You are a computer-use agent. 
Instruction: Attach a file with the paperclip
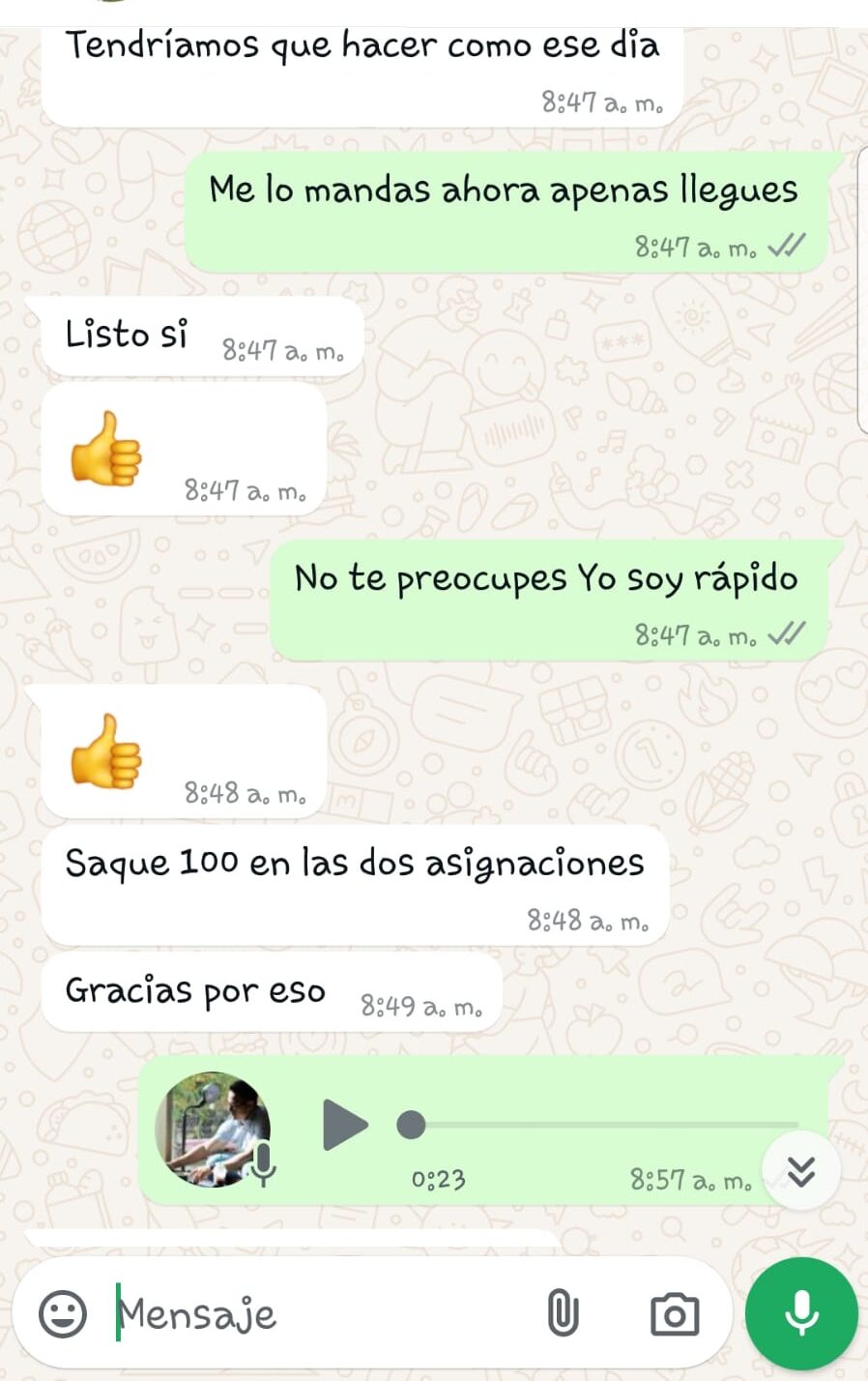[563, 1314]
